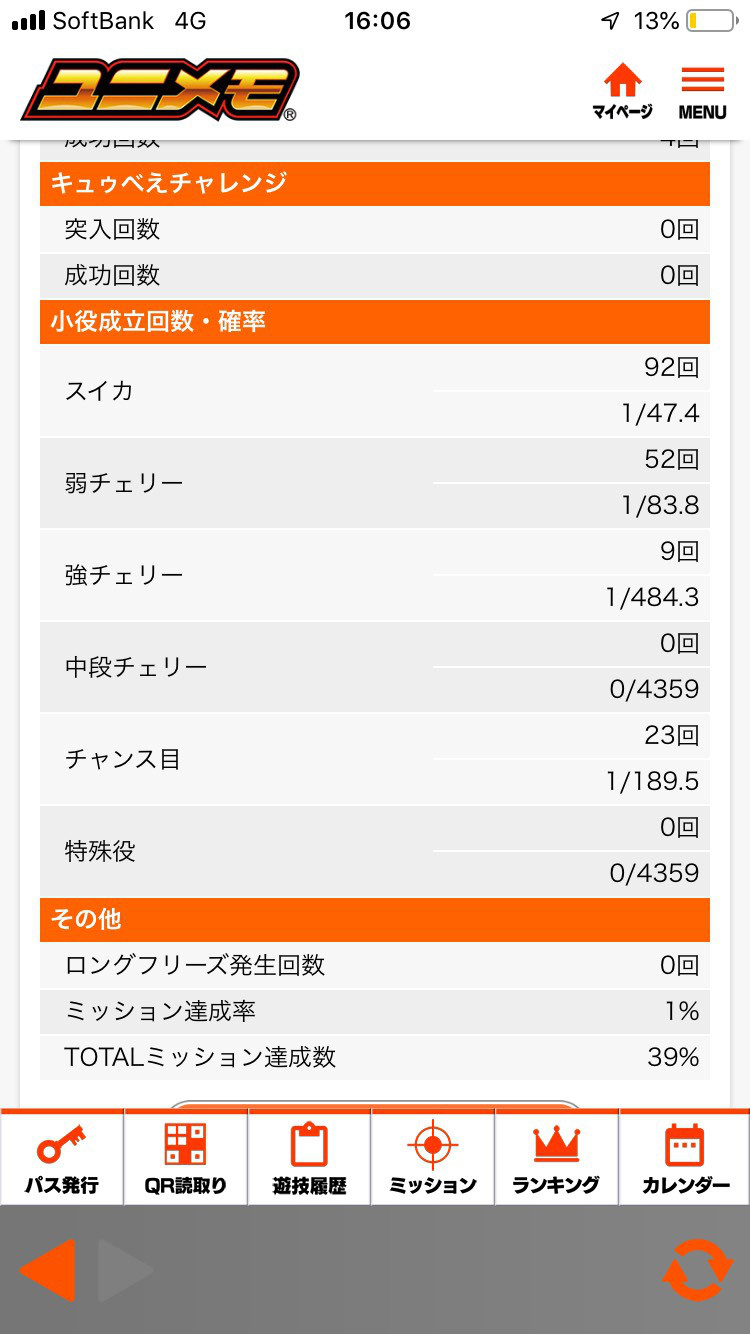Open QR読取り scanner

(186, 1158)
